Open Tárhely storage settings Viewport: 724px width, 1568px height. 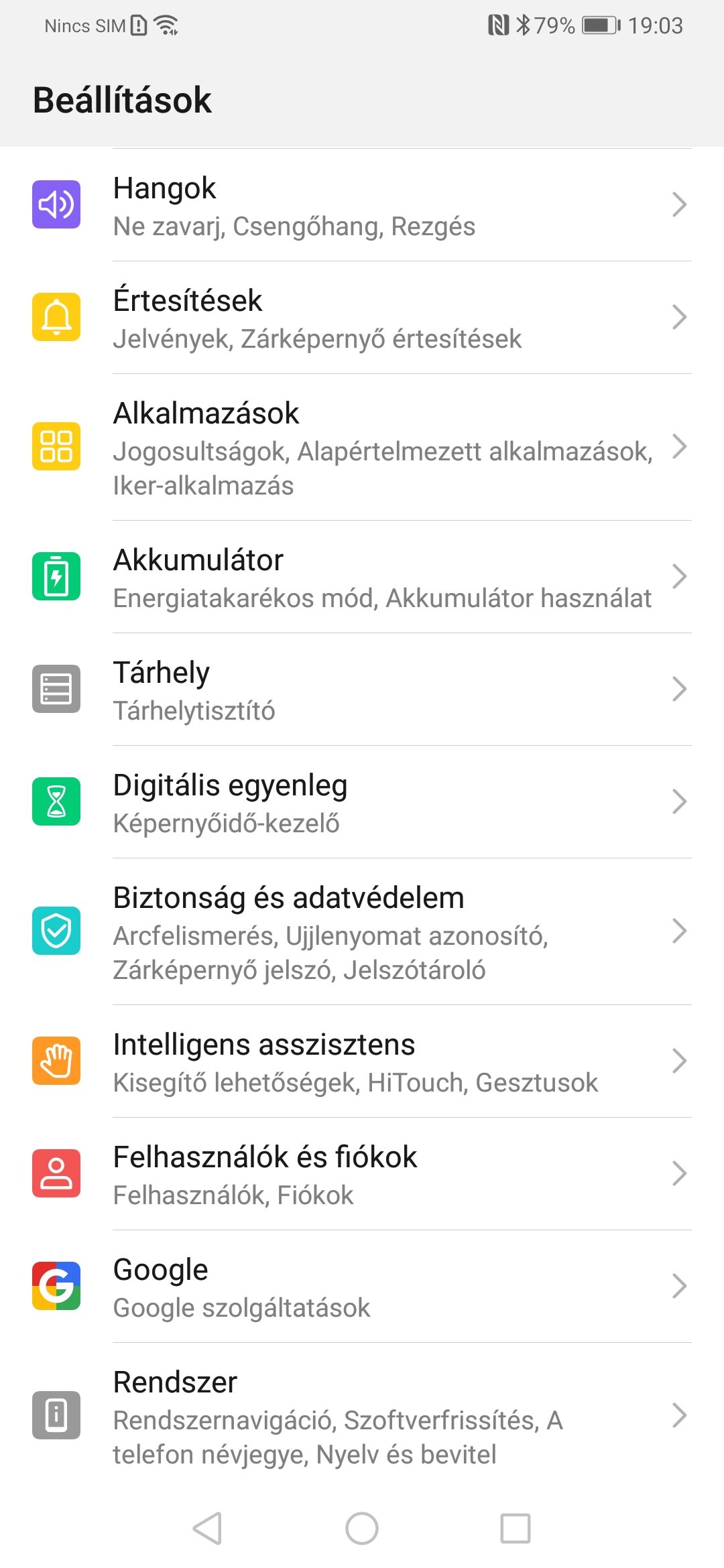pyautogui.click(x=362, y=690)
